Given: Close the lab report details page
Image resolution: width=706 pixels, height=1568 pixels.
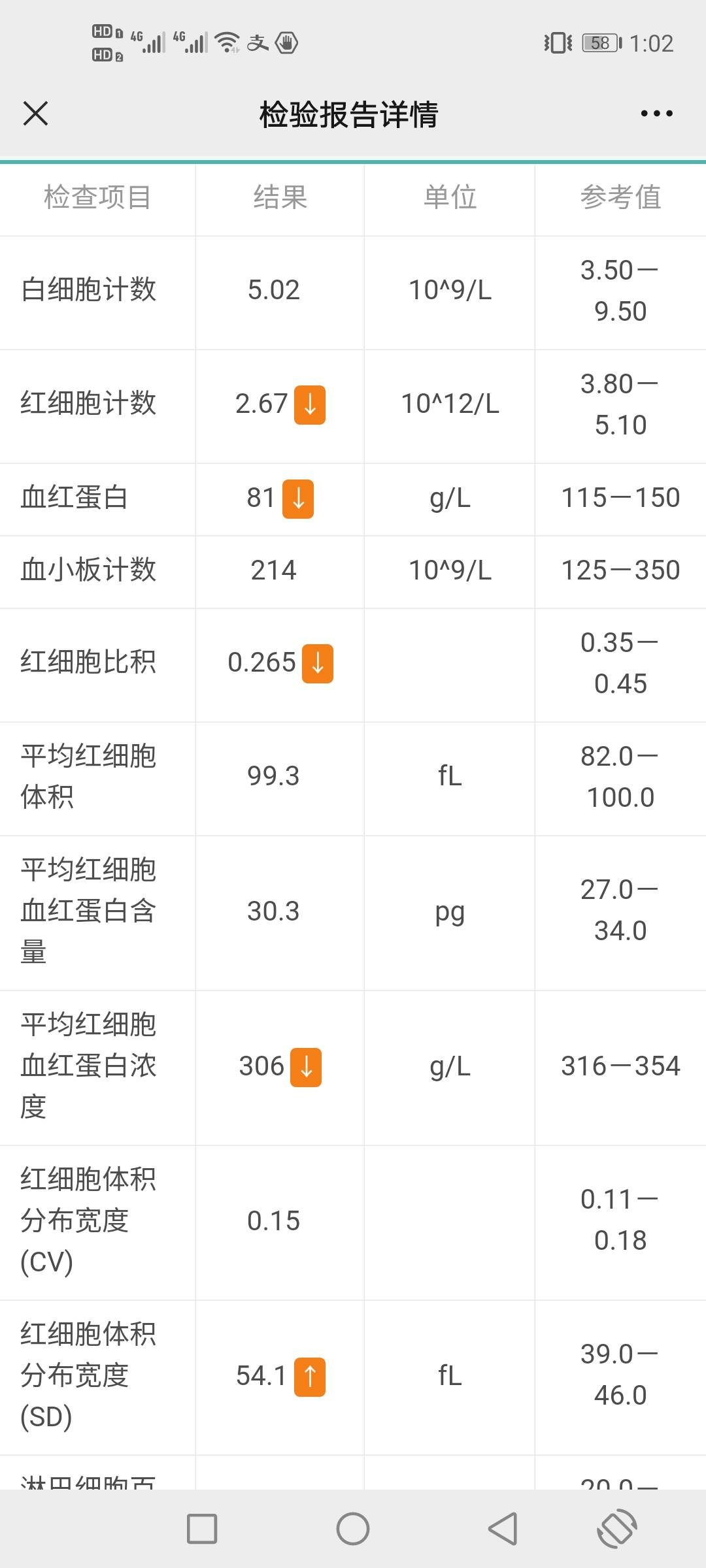Looking at the screenshot, I should 35,113.
